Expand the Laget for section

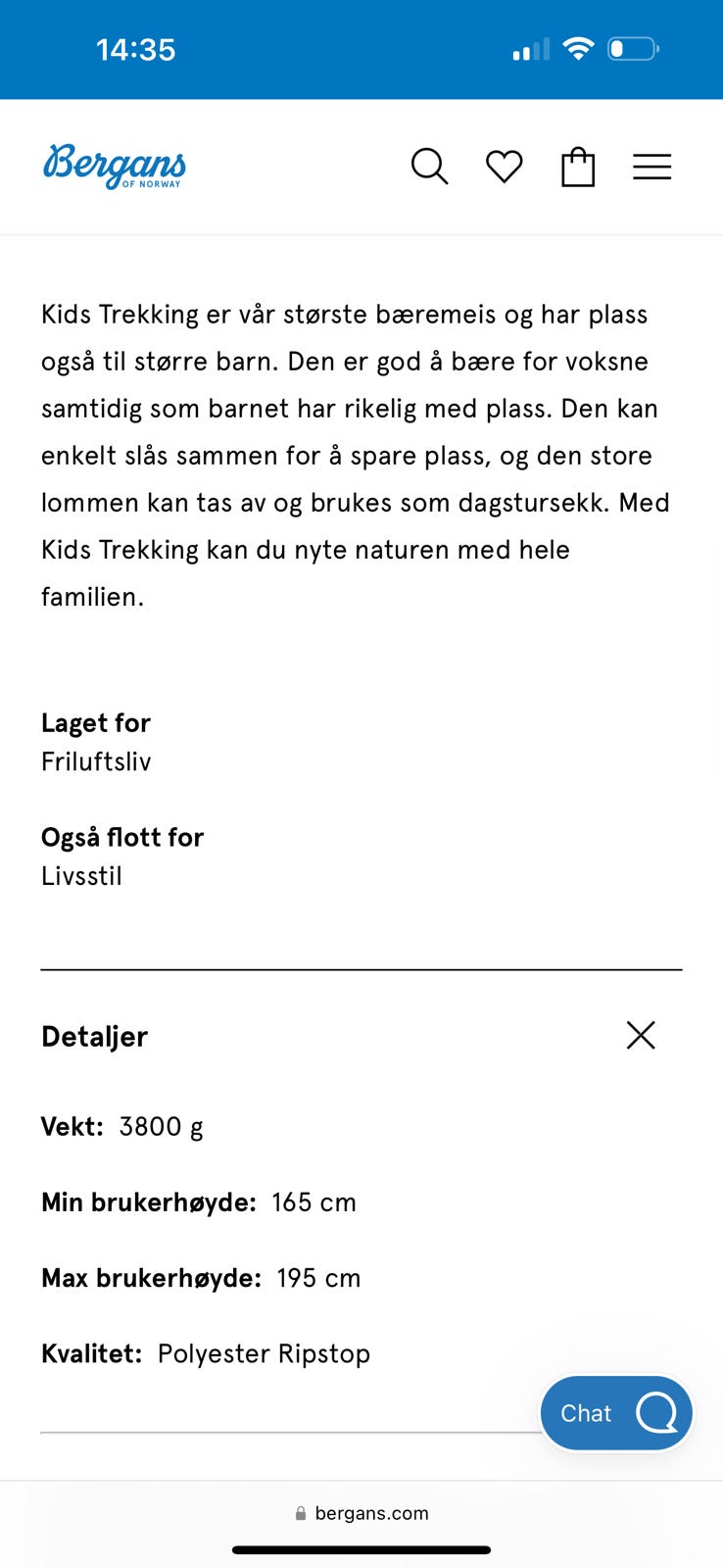pos(96,723)
